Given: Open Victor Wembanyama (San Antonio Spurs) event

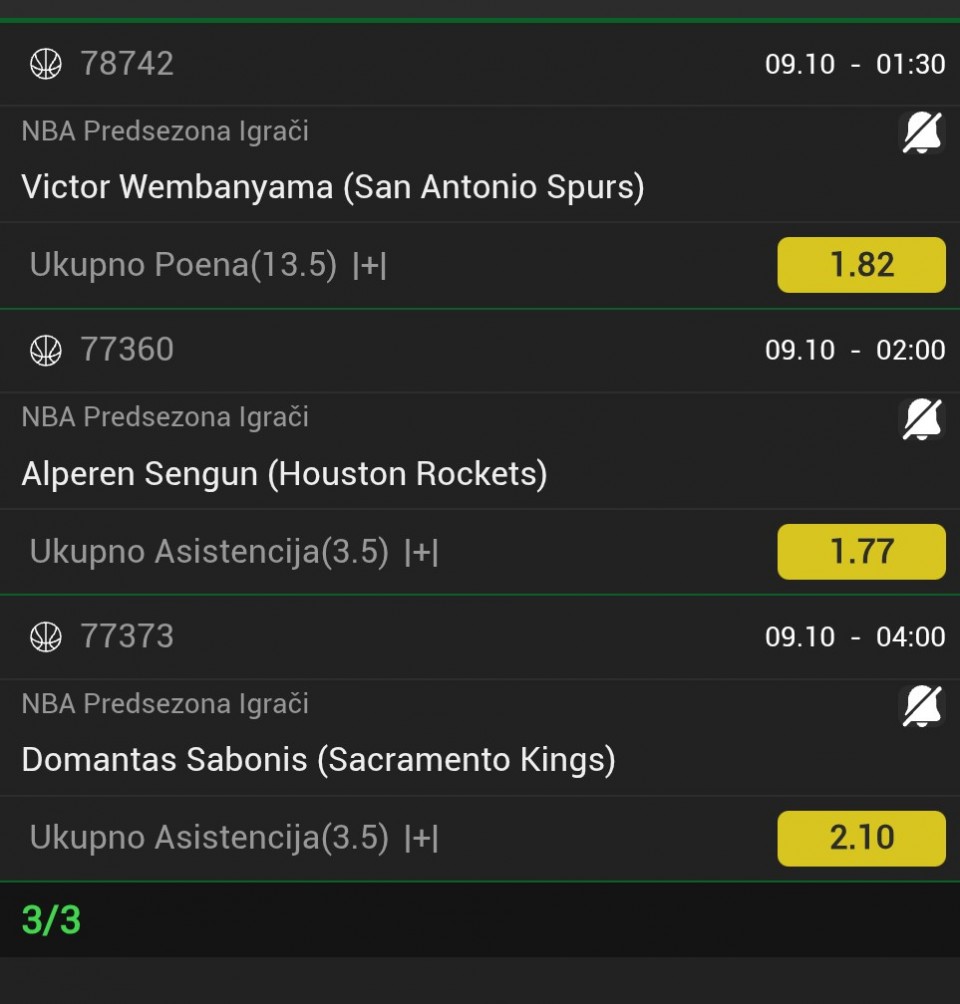Looking at the screenshot, I should pyautogui.click(x=333, y=187).
